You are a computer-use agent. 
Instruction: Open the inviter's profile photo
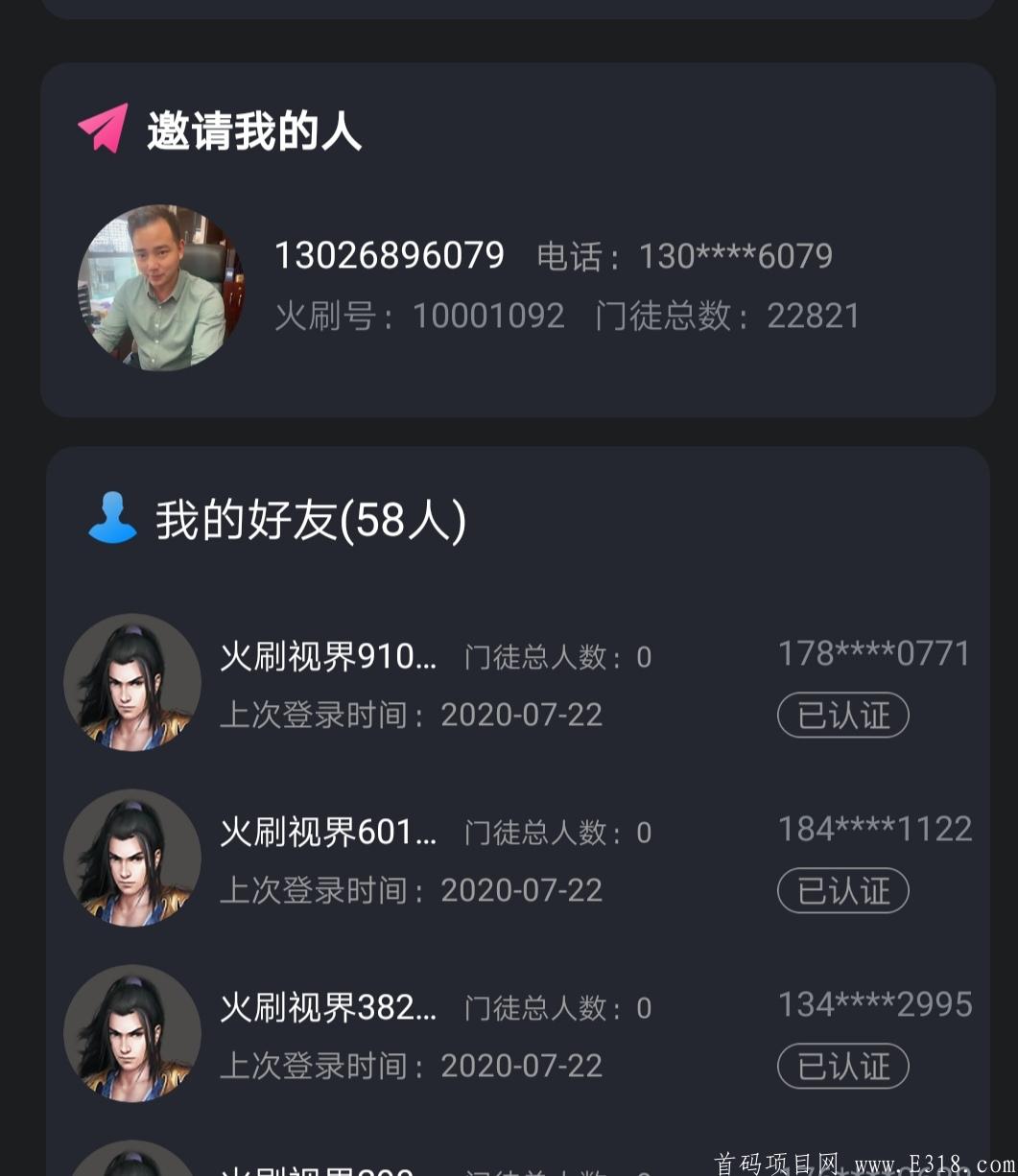click(x=159, y=285)
